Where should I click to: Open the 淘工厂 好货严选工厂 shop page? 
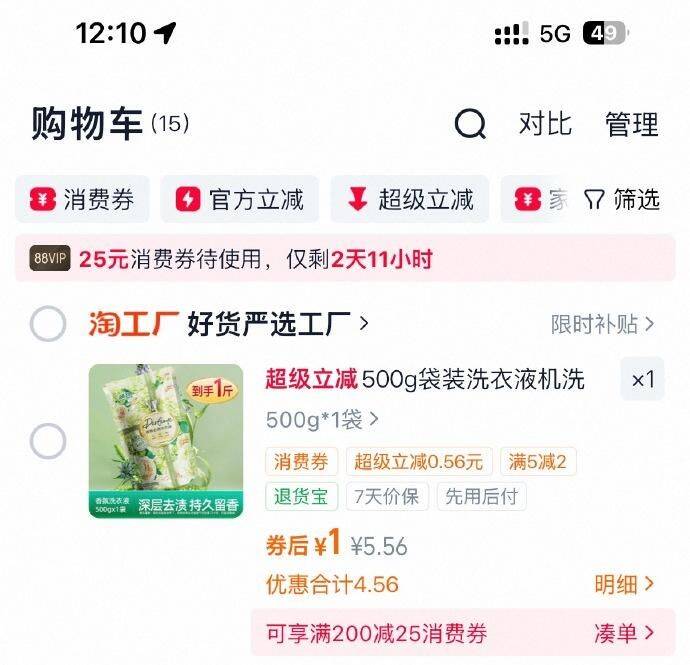[x=229, y=324]
